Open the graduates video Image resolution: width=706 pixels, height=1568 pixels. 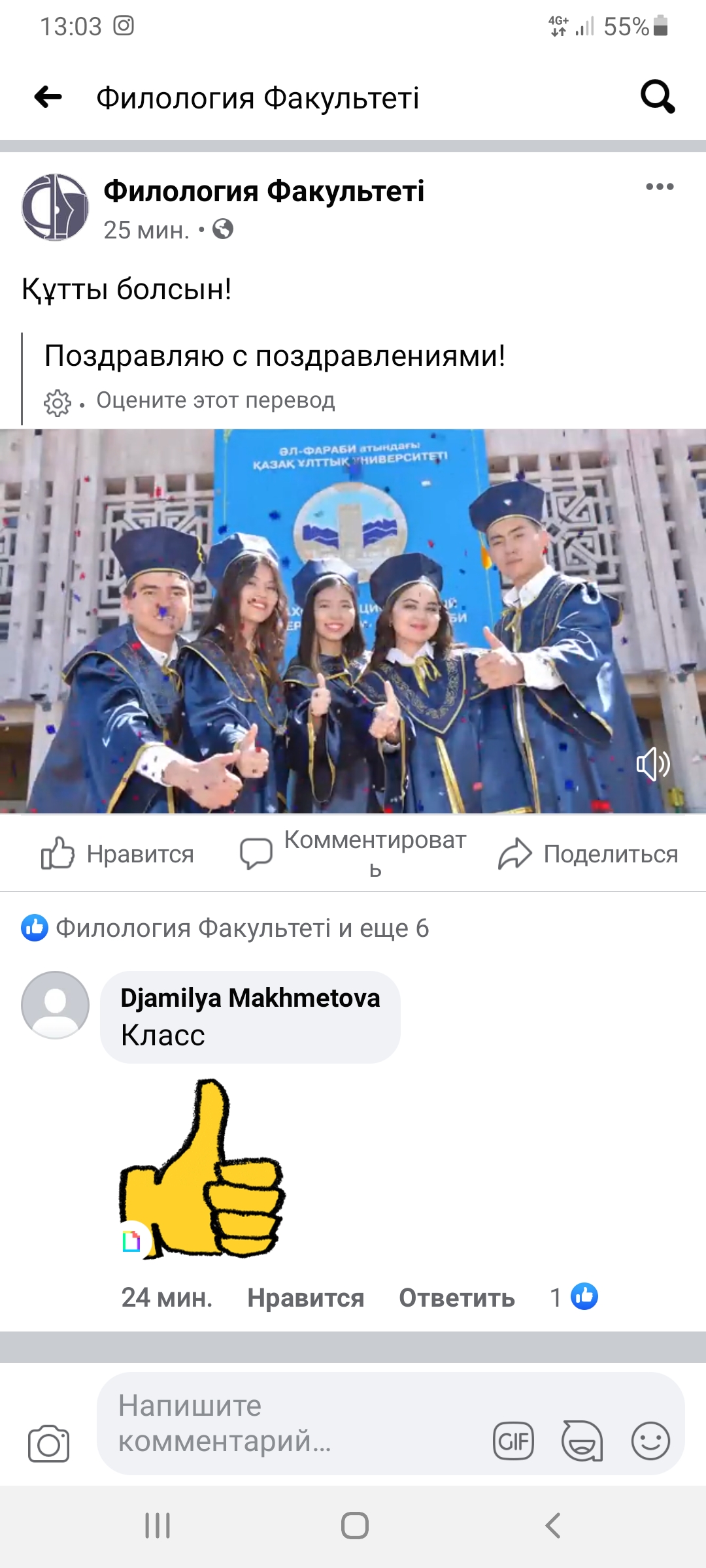(x=353, y=621)
